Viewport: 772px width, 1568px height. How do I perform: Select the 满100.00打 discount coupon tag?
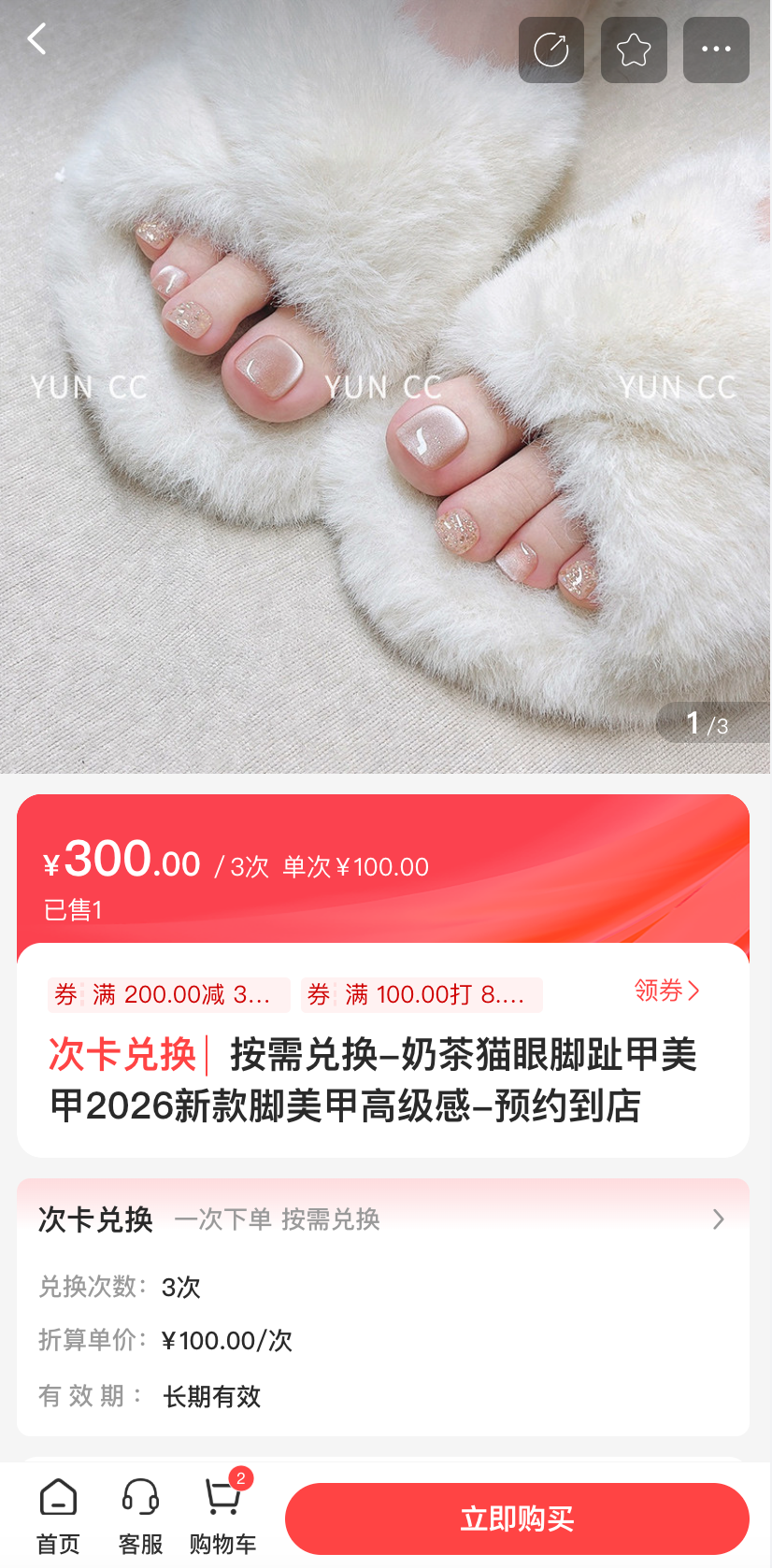click(422, 995)
